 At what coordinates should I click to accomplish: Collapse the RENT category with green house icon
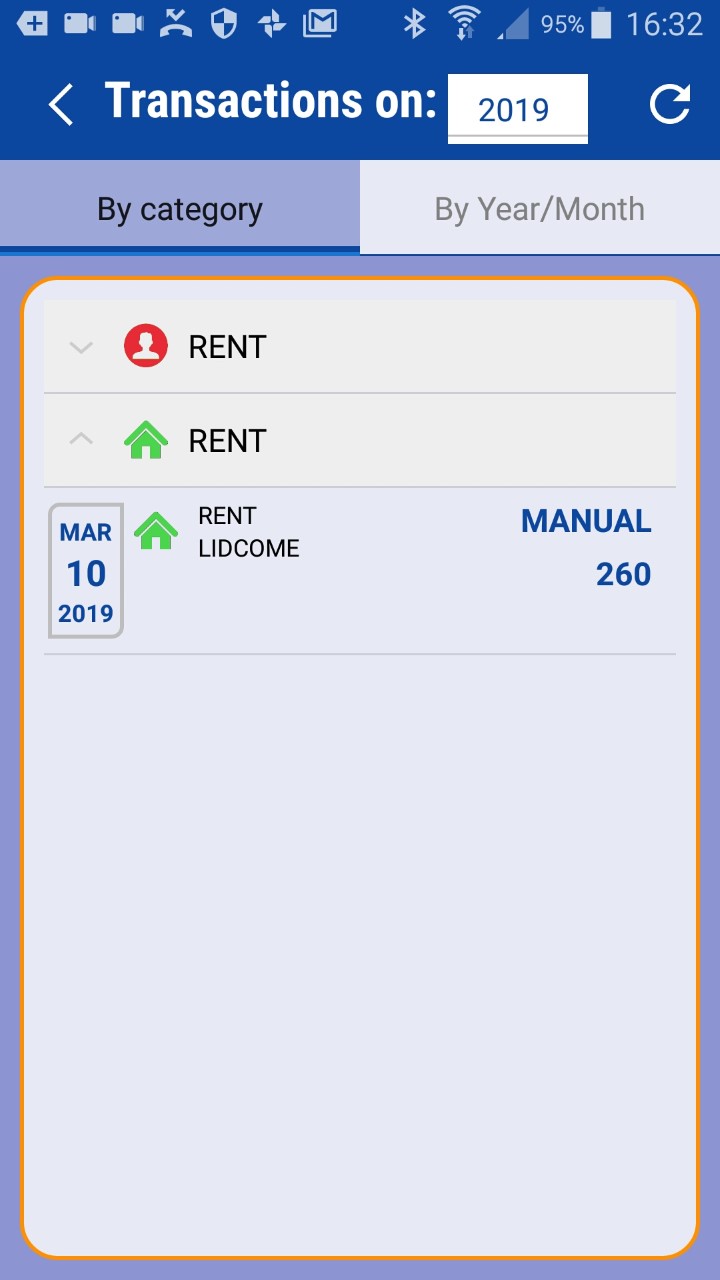point(360,441)
